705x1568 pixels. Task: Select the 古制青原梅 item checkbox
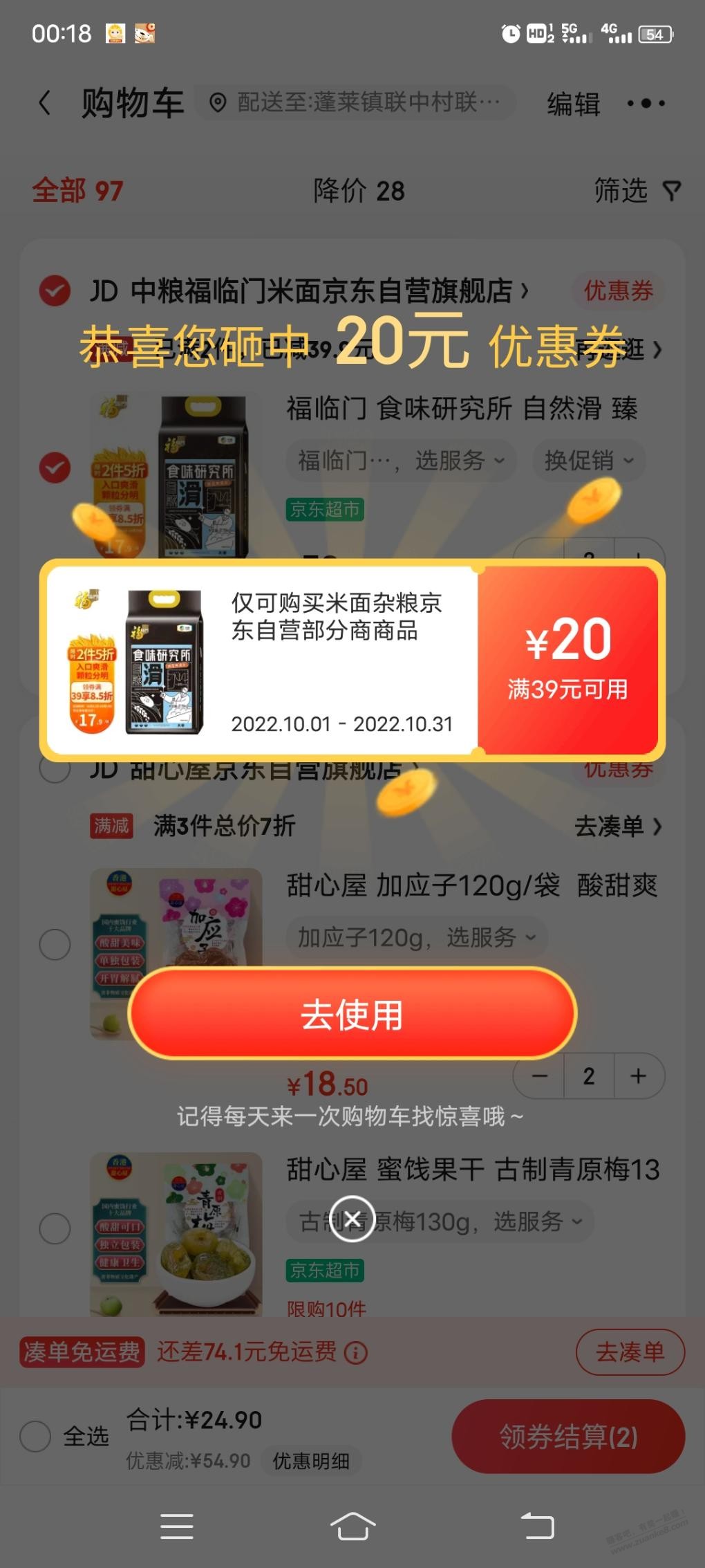pos(55,1228)
